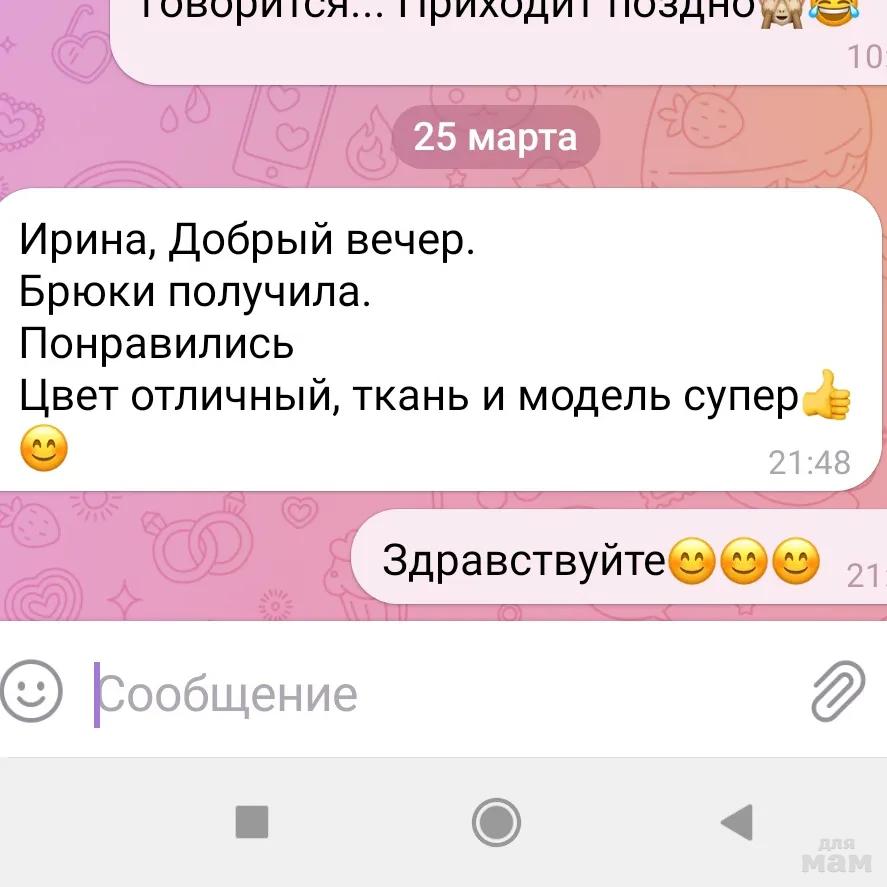Screen dimensions: 887x887
Task: Open the emoji picker smiley icon
Action: pyautogui.click(x=32, y=691)
